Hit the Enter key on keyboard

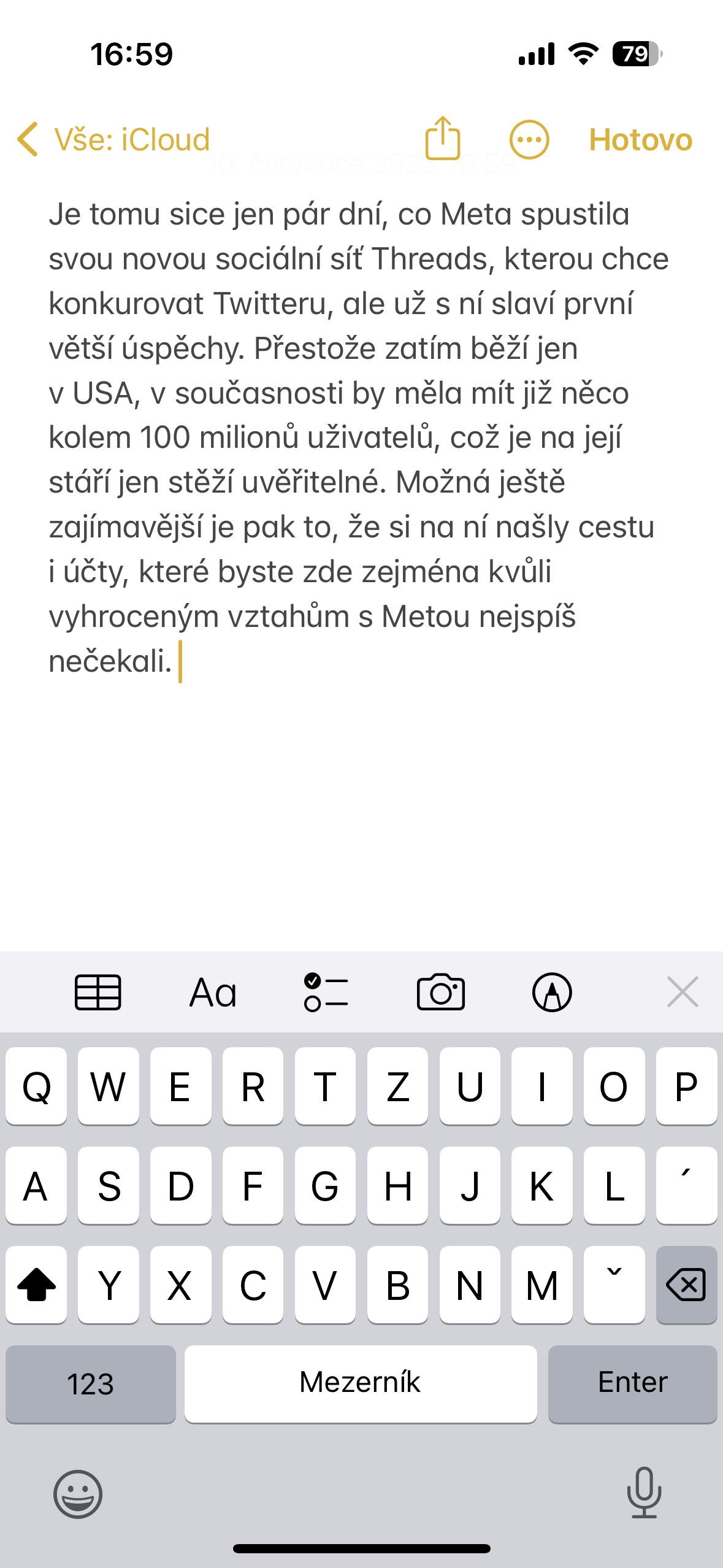click(632, 1383)
